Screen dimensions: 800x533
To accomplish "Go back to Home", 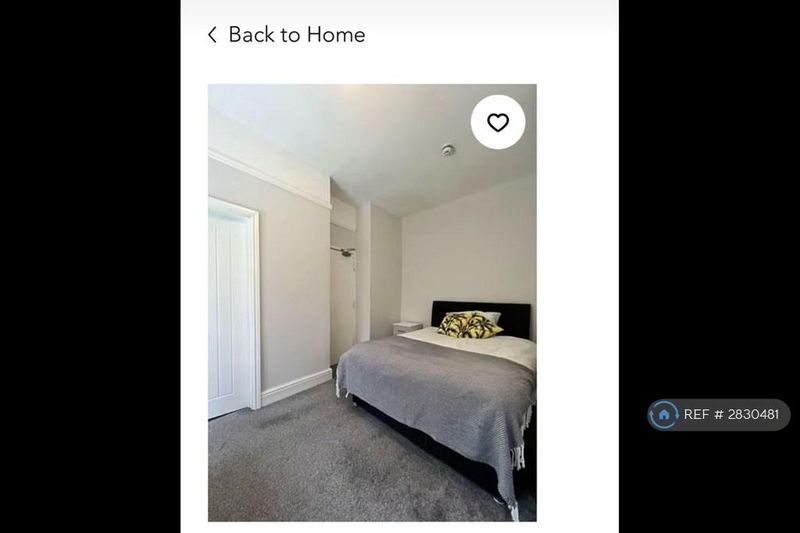I will coord(286,35).
